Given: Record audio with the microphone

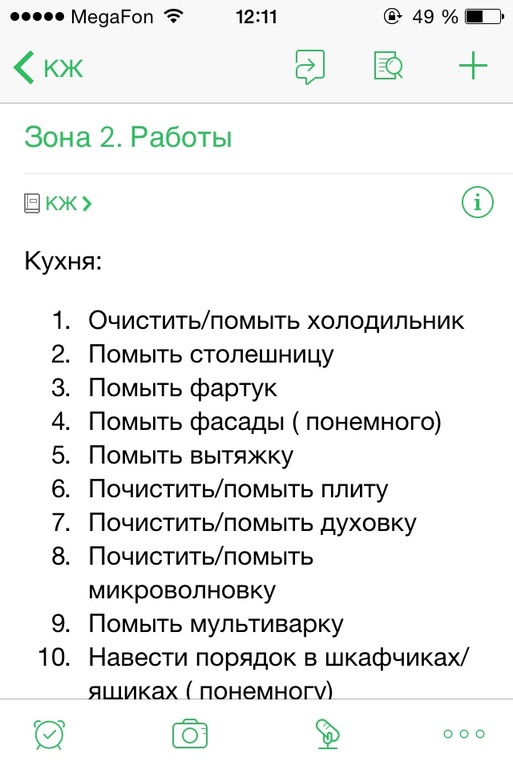Looking at the screenshot, I should pyautogui.click(x=327, y=734).
